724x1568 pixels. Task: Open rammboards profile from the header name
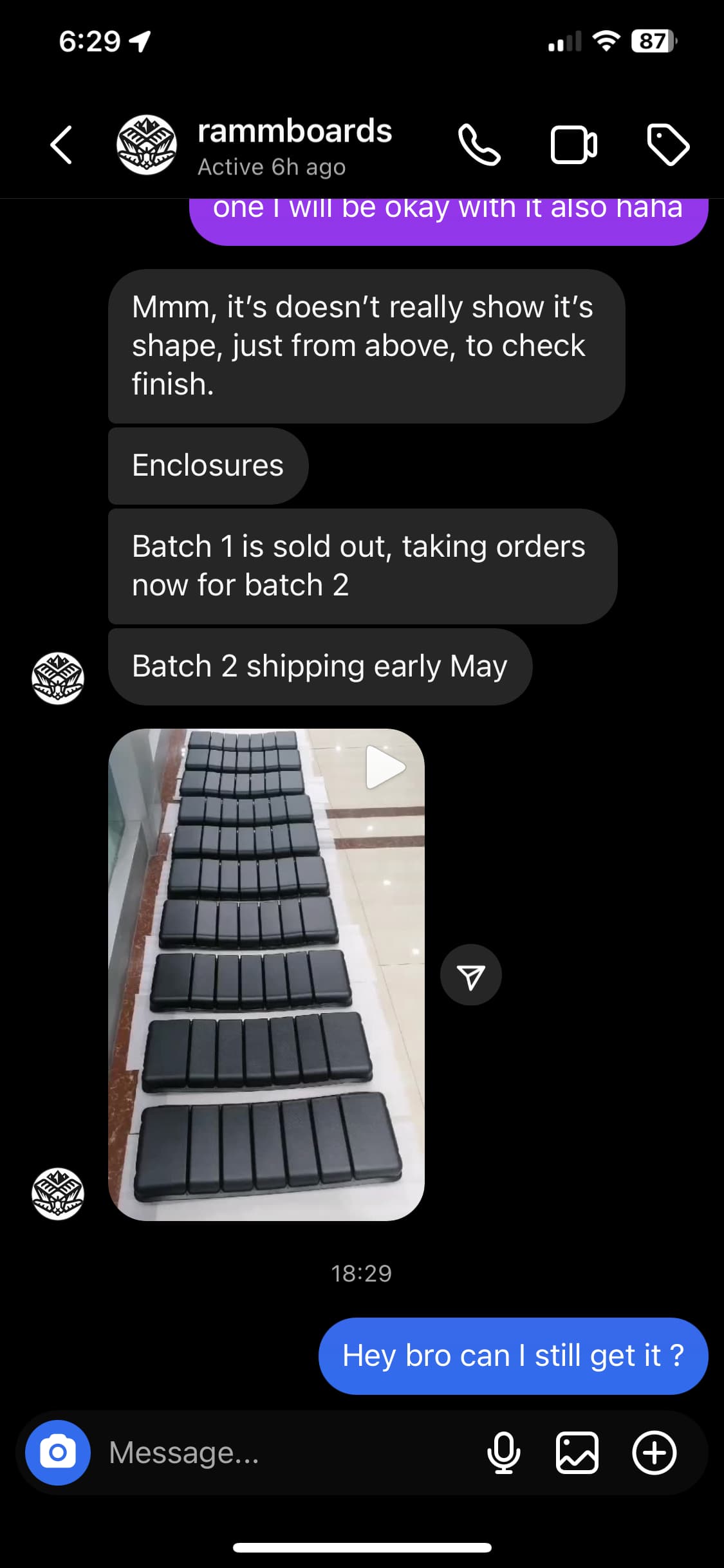[294, 131]
